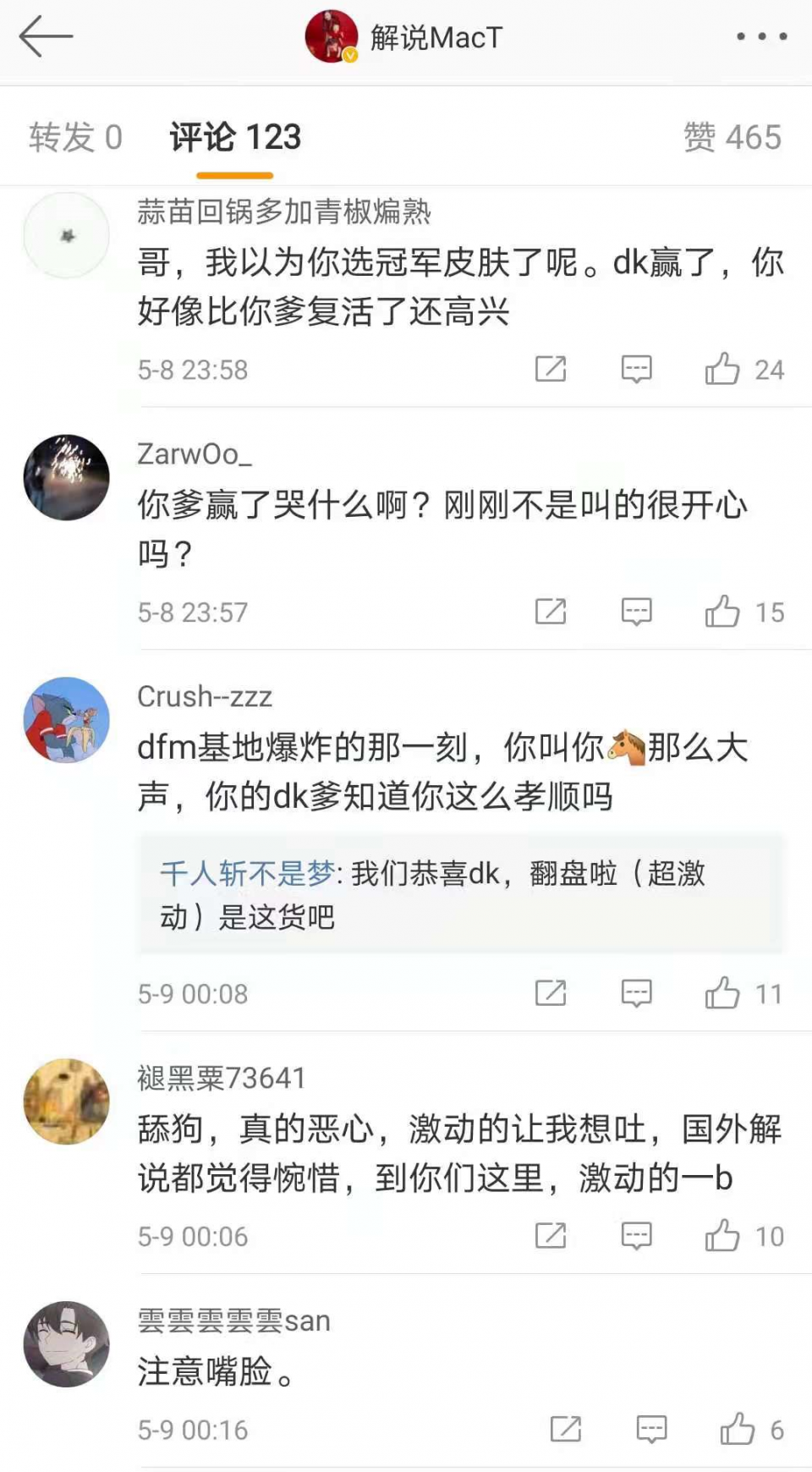The height and width of the screenshot is (1472, 812).
Task: Open 解说MacT profile from header
Action: [x=404, y=37]
